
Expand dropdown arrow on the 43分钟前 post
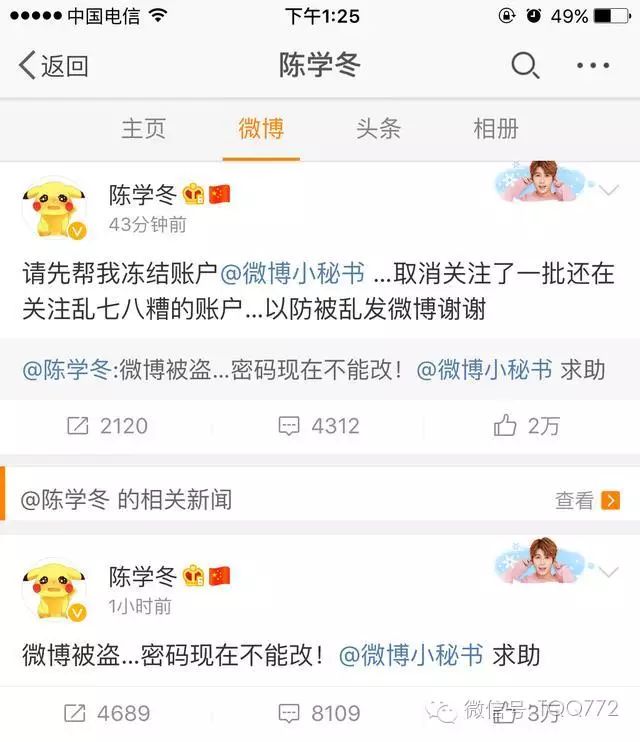tap(608, 190)
